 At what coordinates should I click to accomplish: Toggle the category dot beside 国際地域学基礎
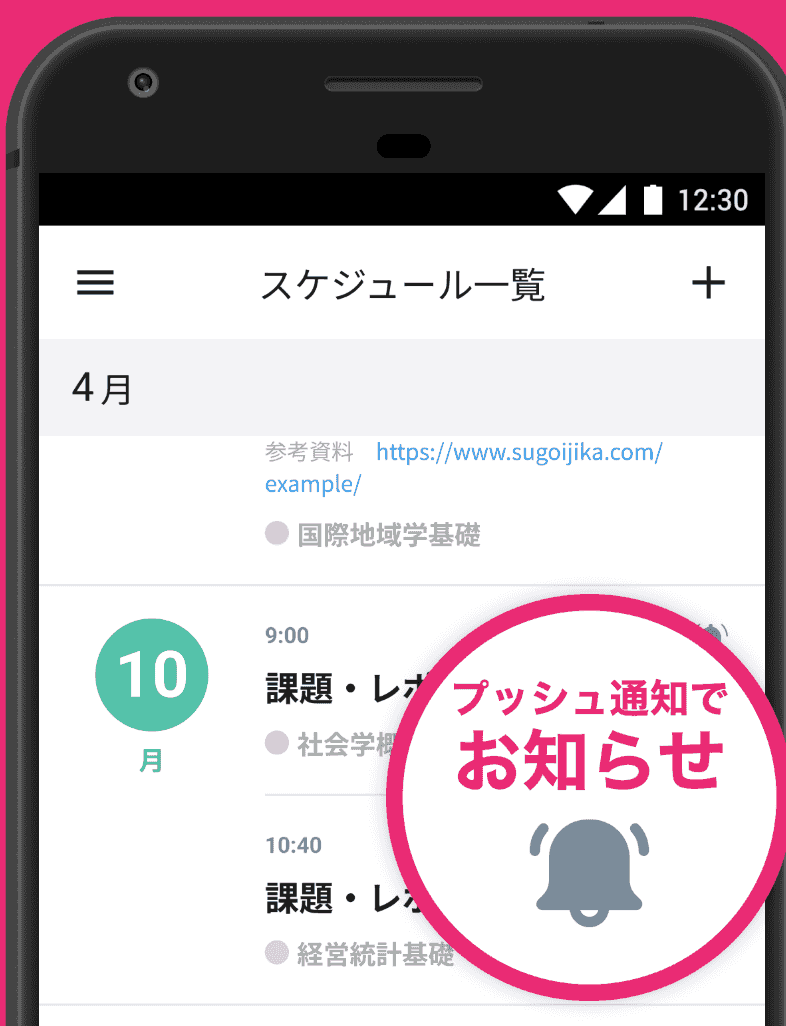tap(276, 533)
